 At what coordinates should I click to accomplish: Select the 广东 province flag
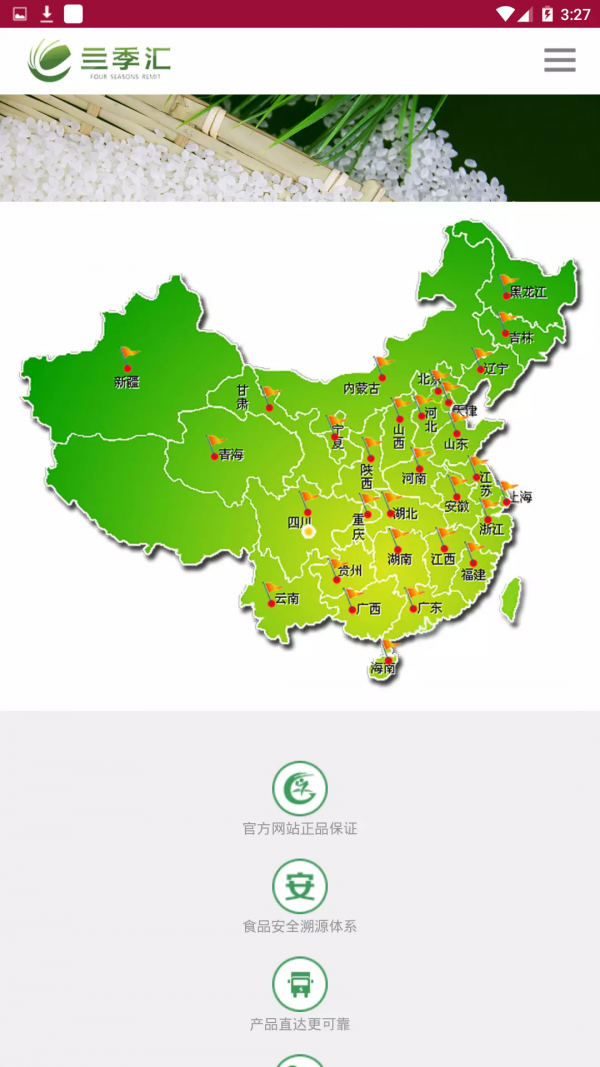tap(415, 600)
